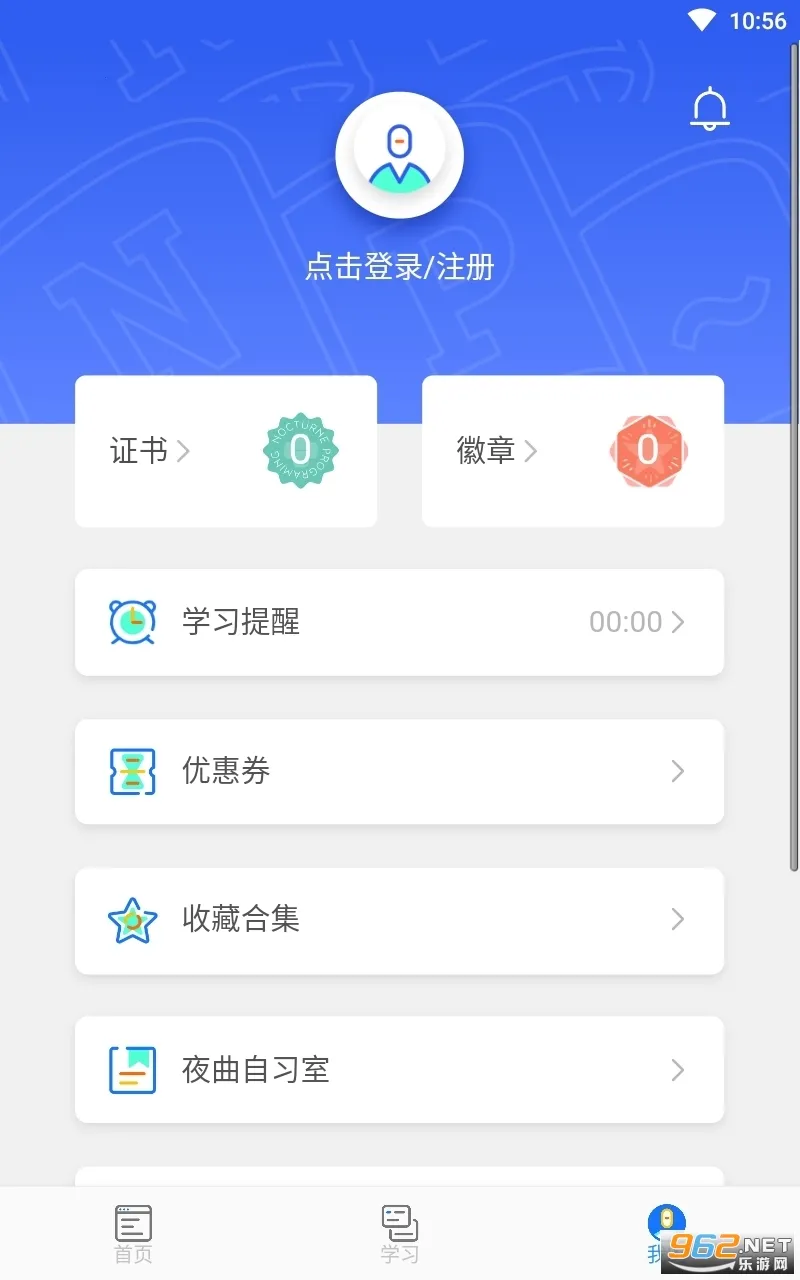Click the profile avatar image
Image resolution: width=800 pixels, height=1280 pixels.
tap(399, 155)
